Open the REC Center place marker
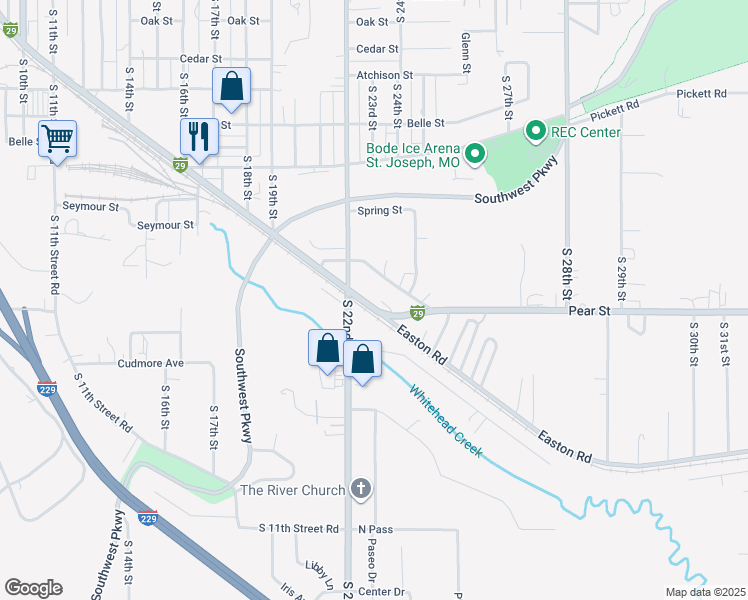 point(535,131)
